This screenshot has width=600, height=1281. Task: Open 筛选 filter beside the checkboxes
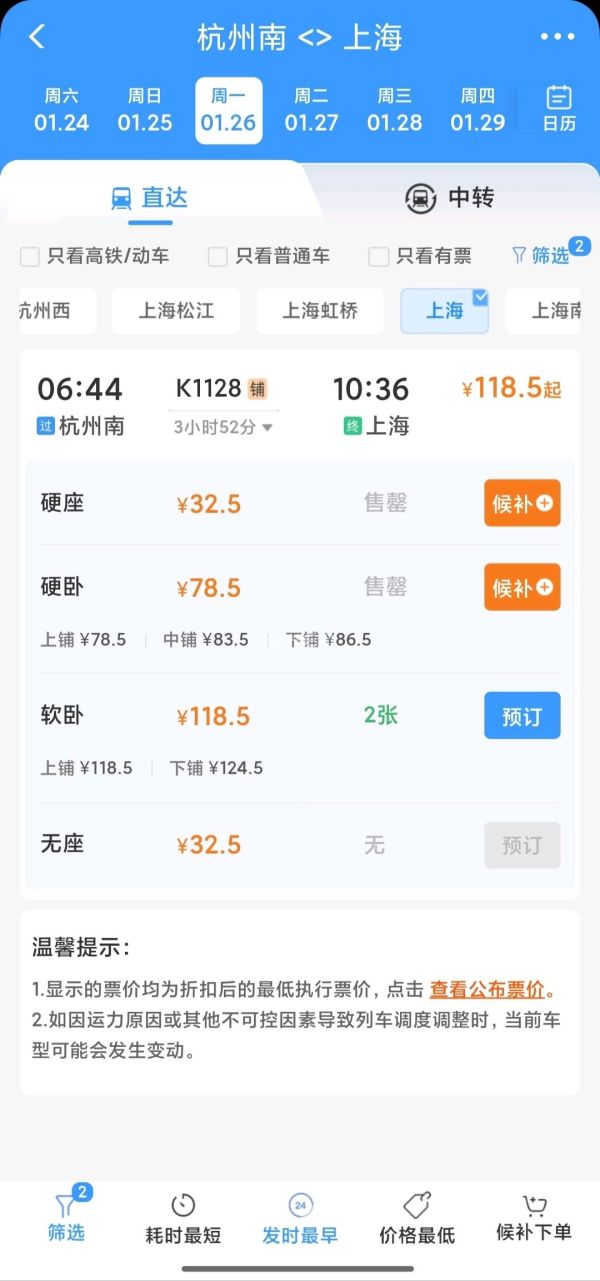point(541,256)
